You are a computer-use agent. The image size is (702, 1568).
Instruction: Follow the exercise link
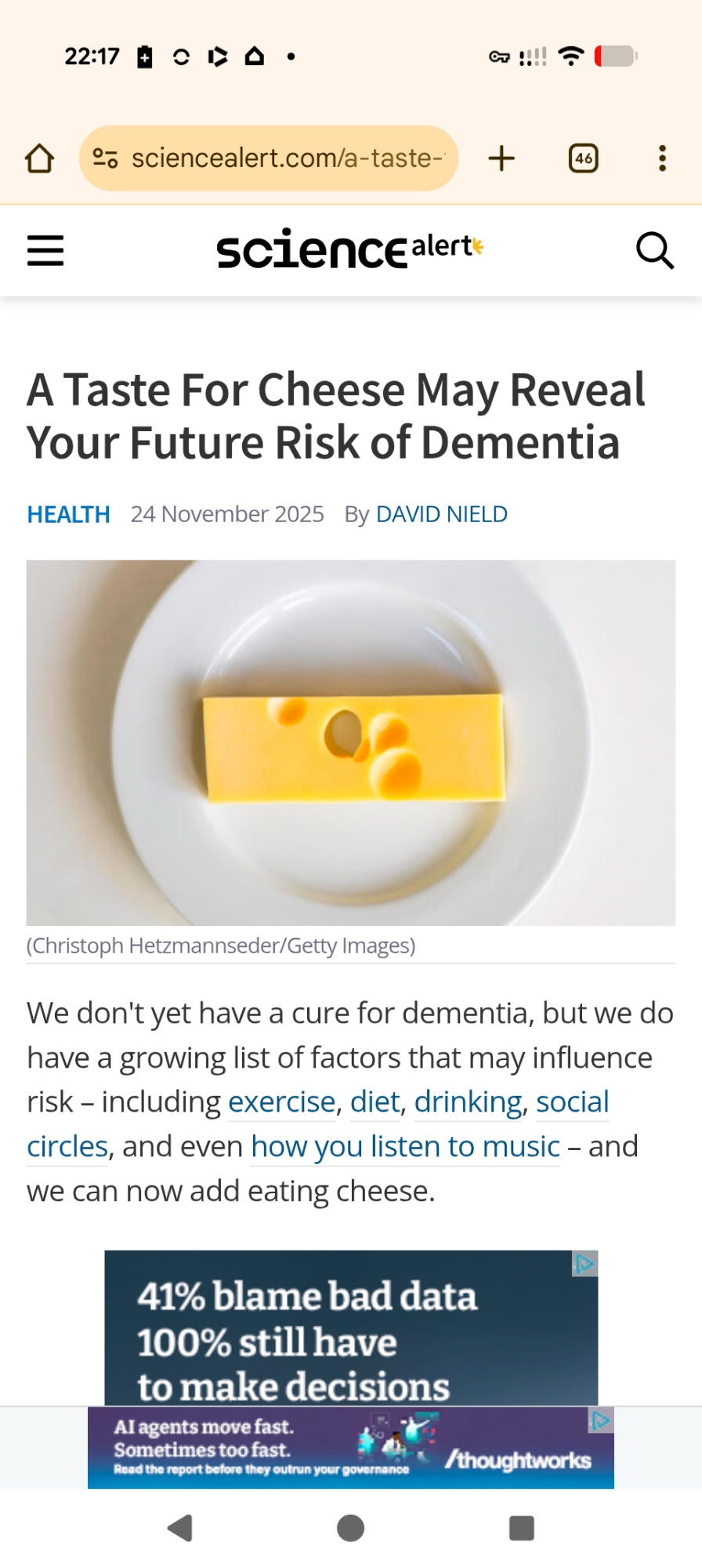(281, 1102)
